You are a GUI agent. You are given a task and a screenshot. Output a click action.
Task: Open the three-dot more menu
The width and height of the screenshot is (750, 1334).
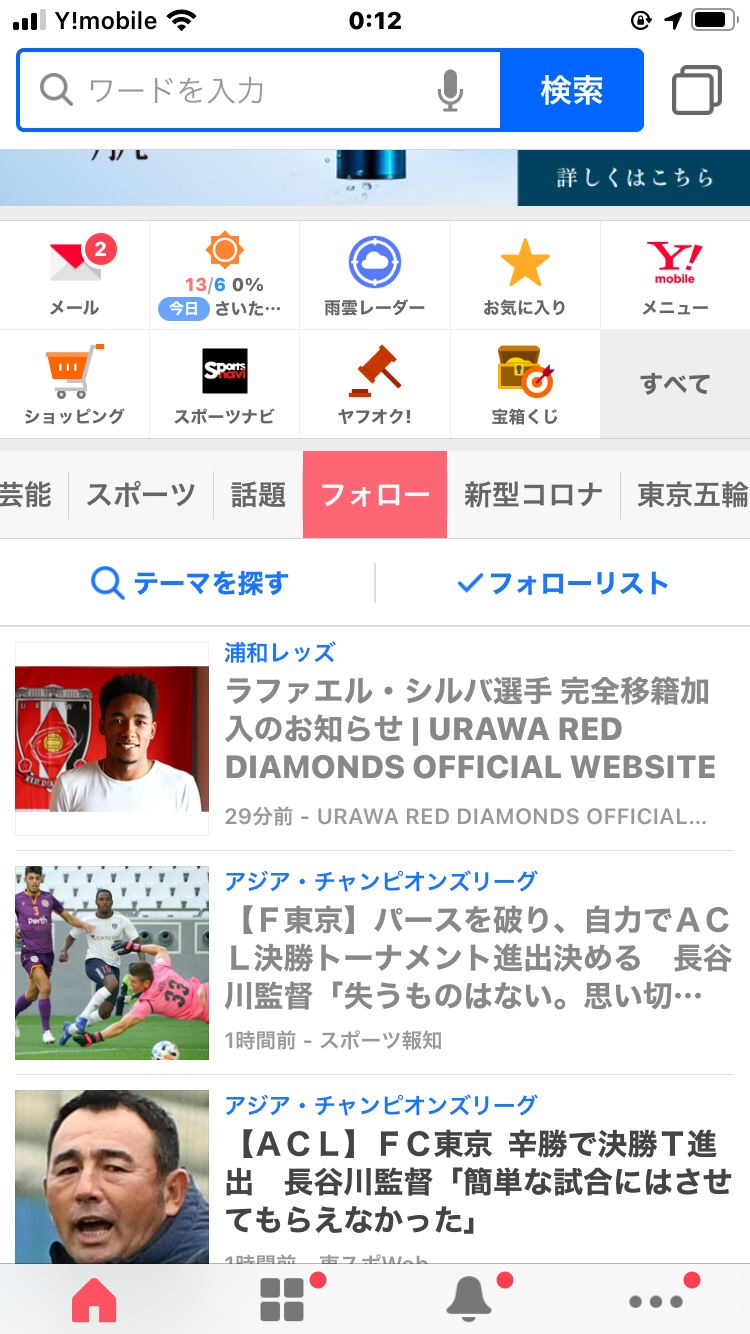656,1300
